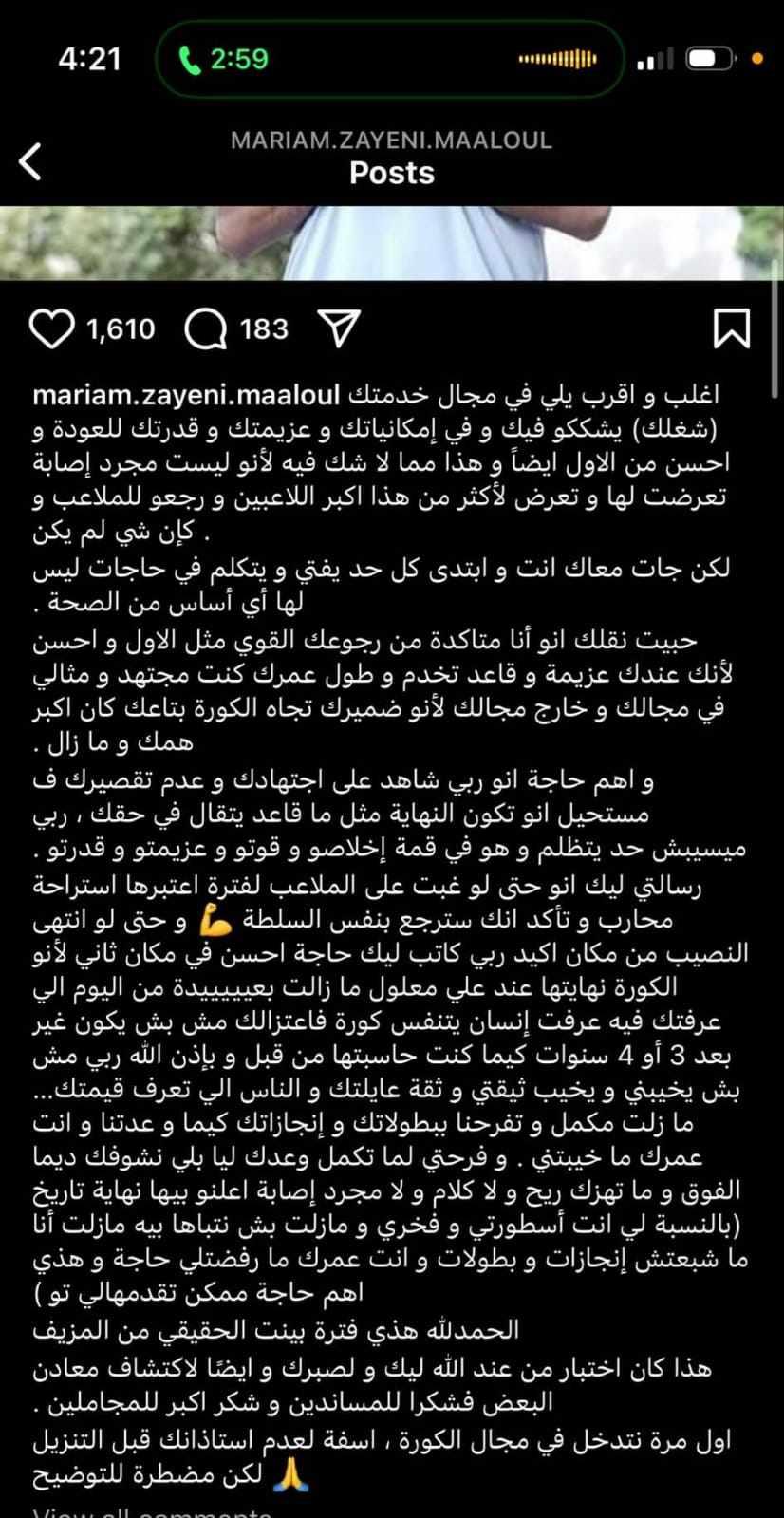Like this post with the heart icon
The height and width of the screenshot is (1518, 784).
pos(52,329)
